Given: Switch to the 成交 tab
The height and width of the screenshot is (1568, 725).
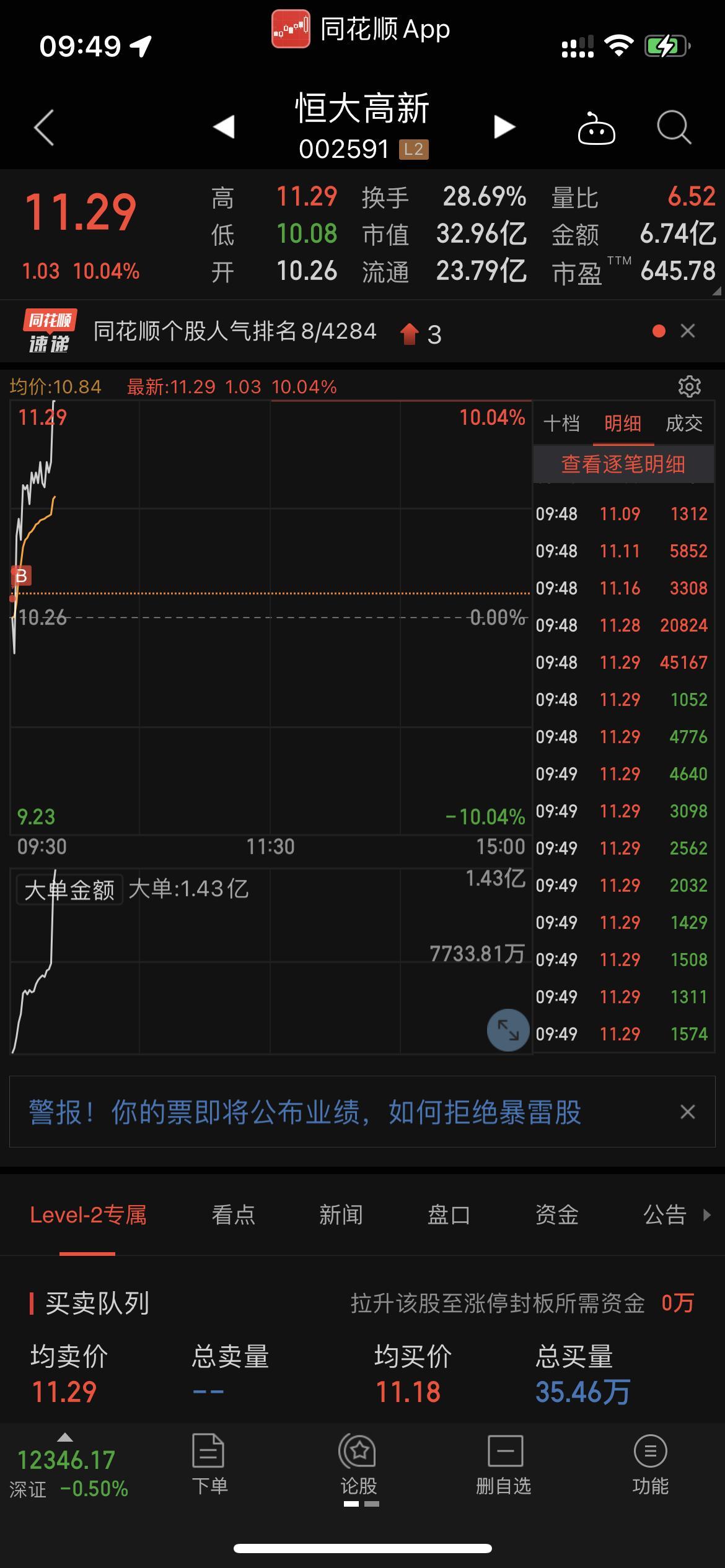Looking at the screenshot, I should [x=684, y=424].
